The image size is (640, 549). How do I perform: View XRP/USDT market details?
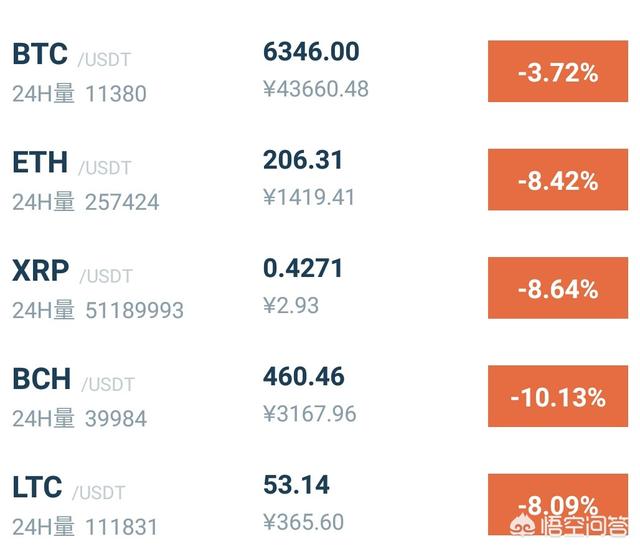(x=42, y=271)
